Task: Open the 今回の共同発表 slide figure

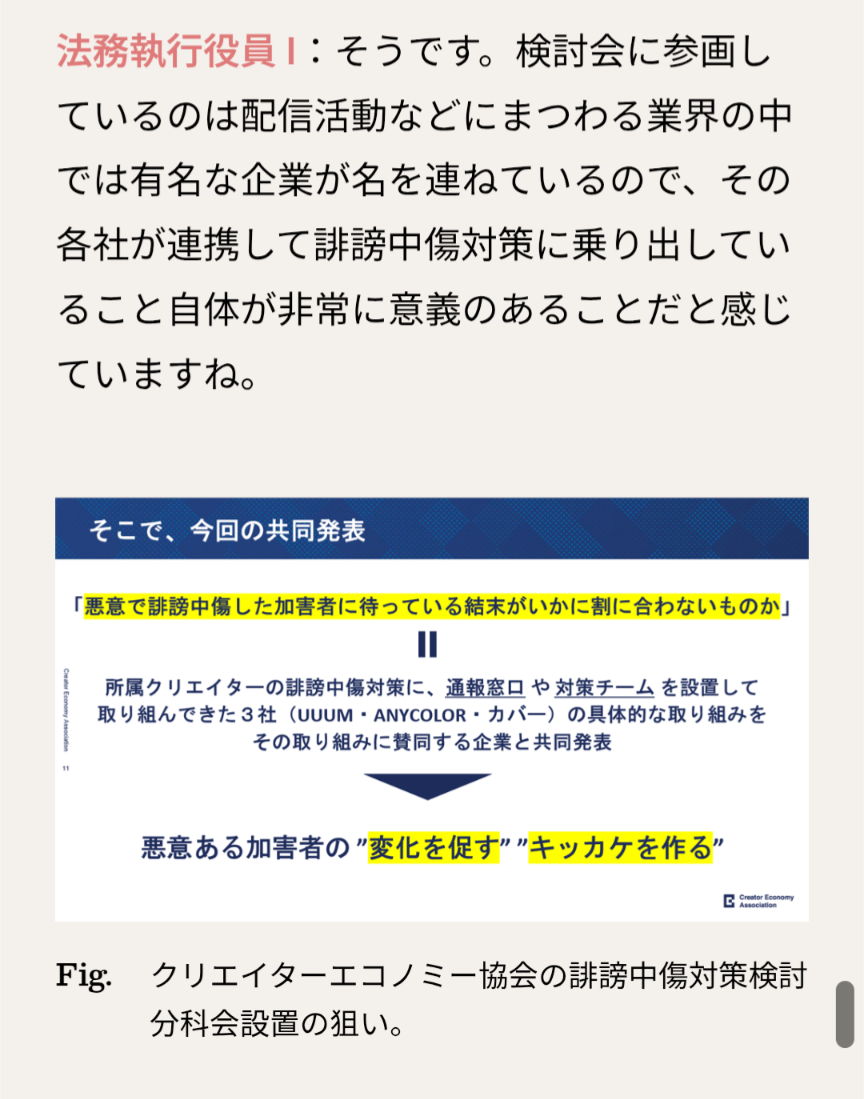Action: pos(431,708)
